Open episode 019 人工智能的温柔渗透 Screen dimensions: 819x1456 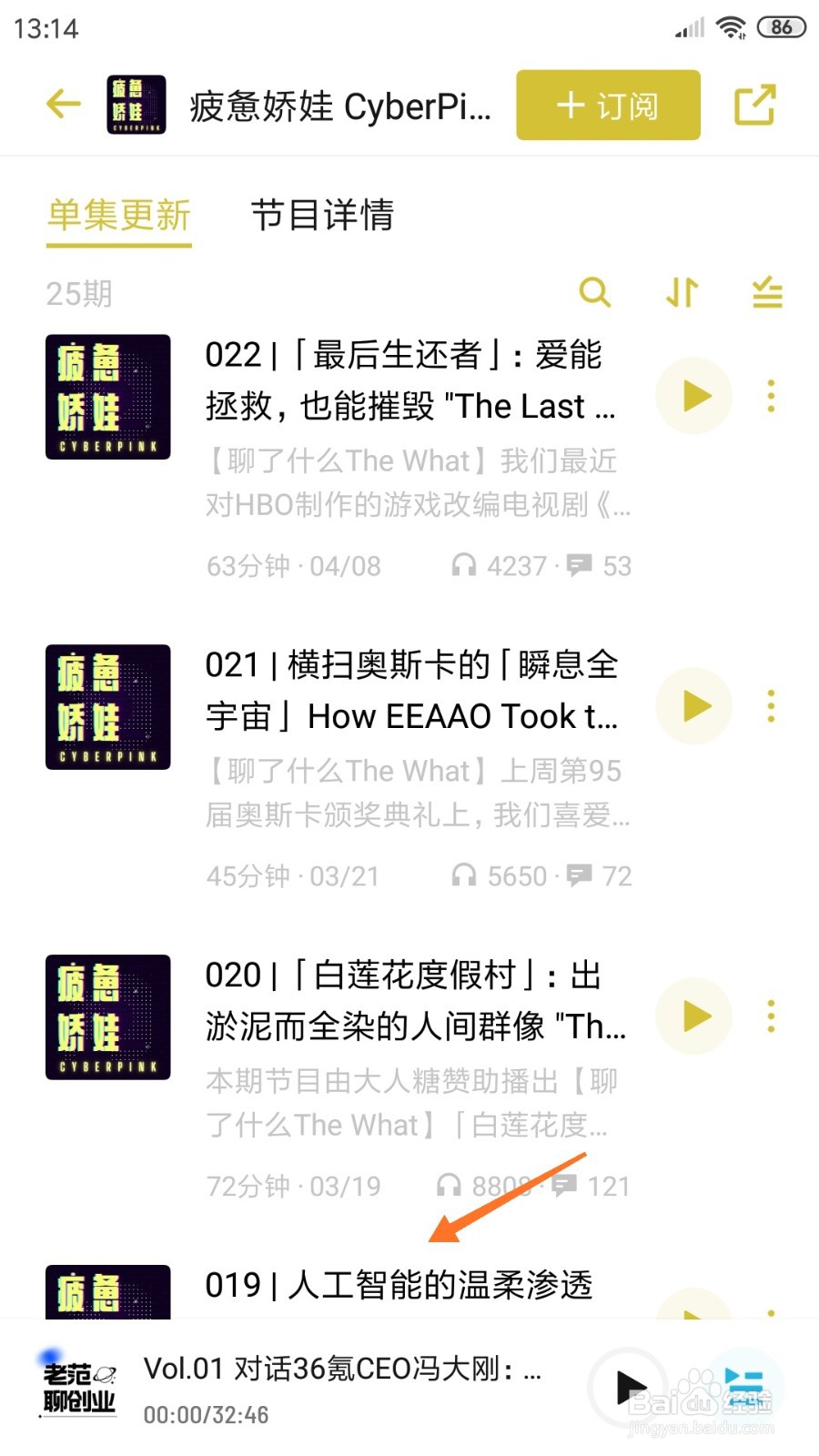pyautogui.click(x=399, y=1285)
